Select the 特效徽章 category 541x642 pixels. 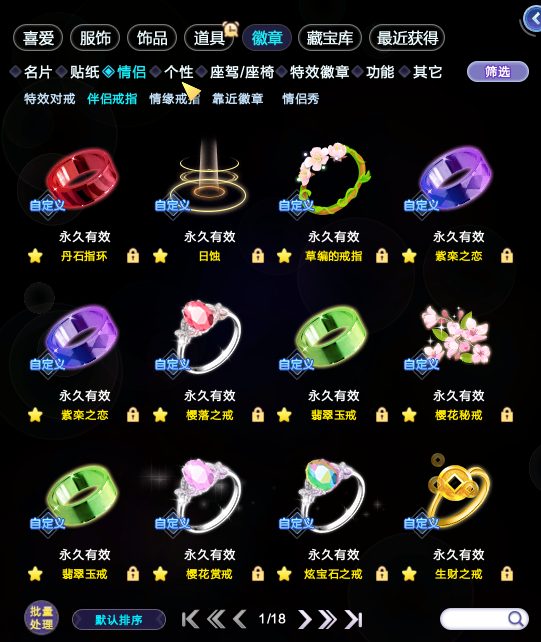pos(319,72)
